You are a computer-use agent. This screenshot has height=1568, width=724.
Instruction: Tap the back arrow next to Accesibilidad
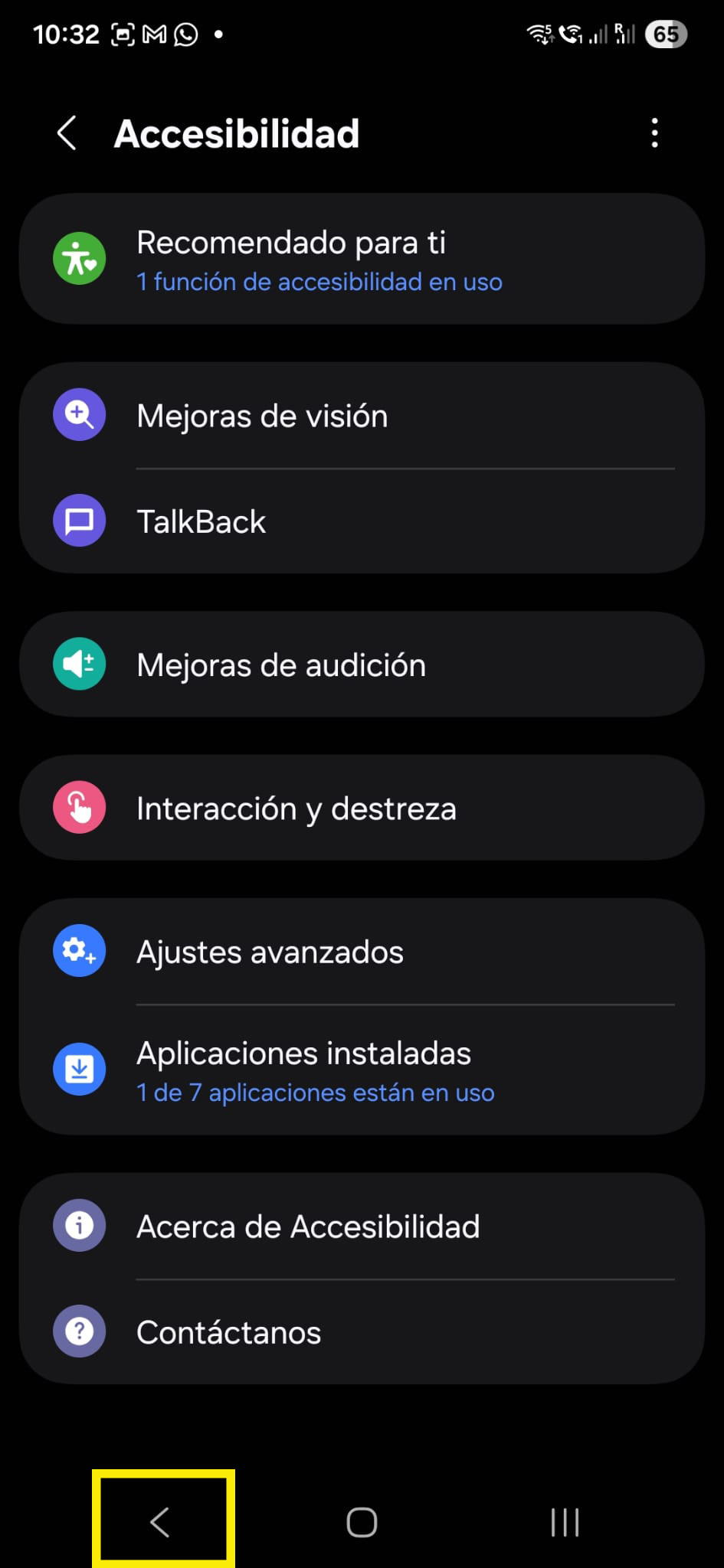67,132
